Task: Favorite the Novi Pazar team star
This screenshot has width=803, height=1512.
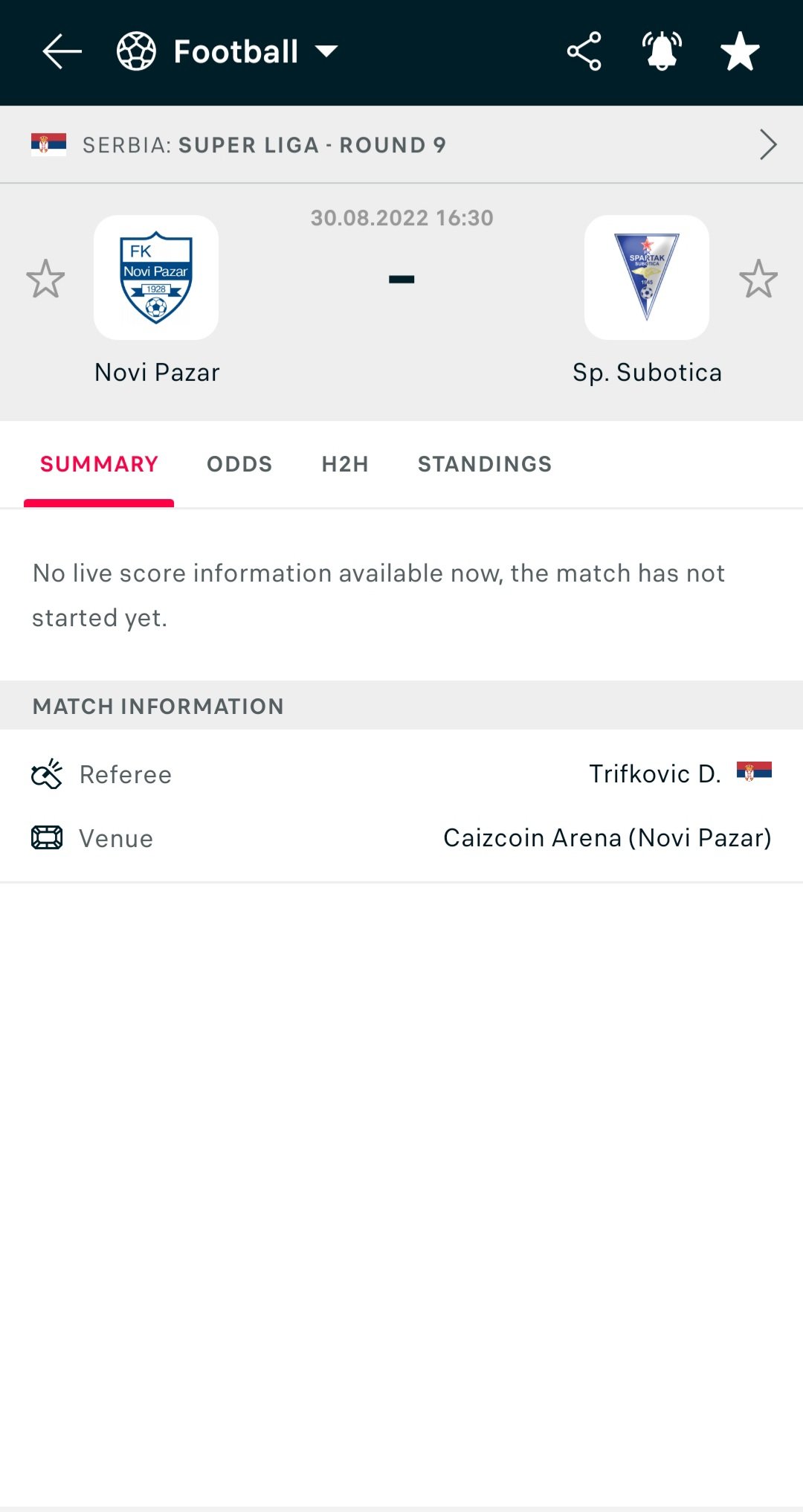Action: click(45, 279)
